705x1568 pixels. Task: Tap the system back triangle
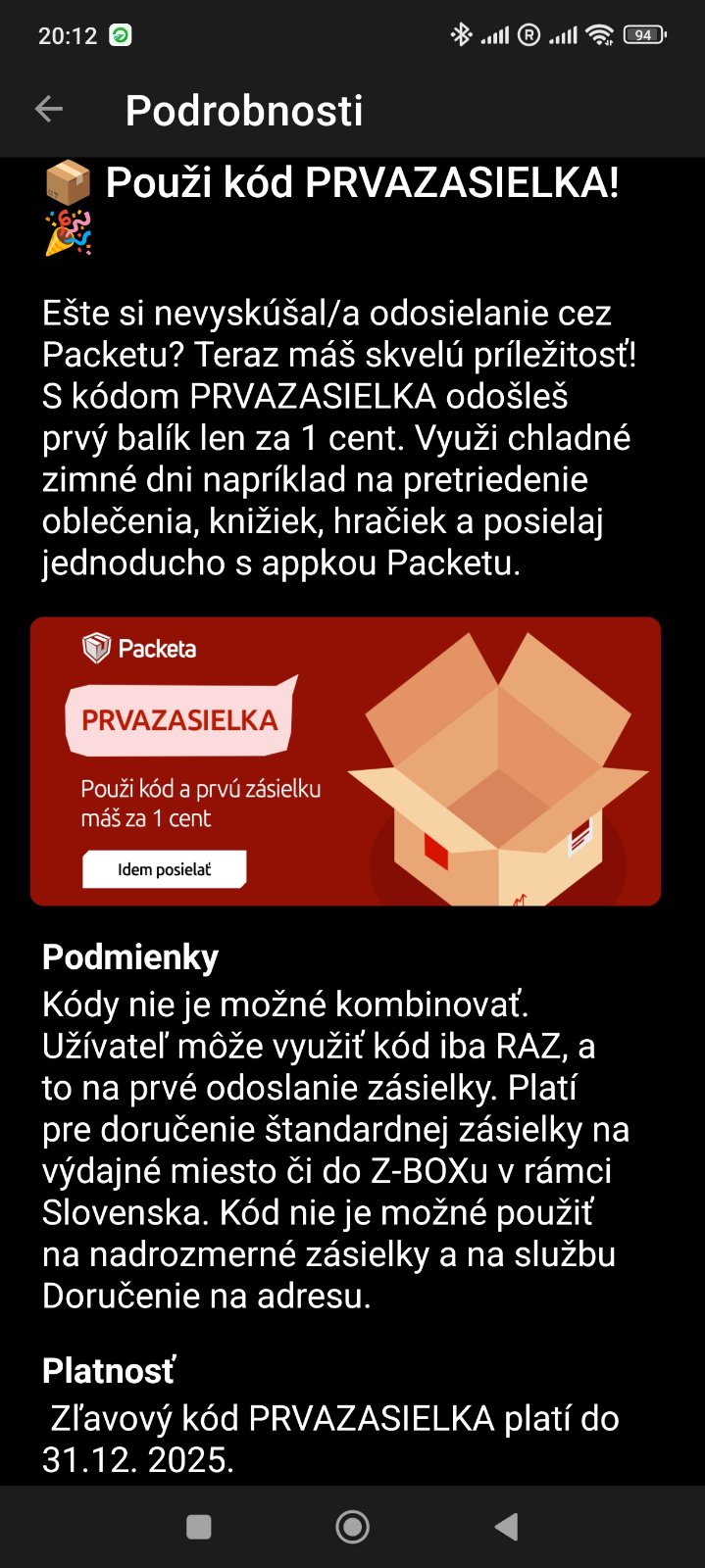coord(506,1526)
